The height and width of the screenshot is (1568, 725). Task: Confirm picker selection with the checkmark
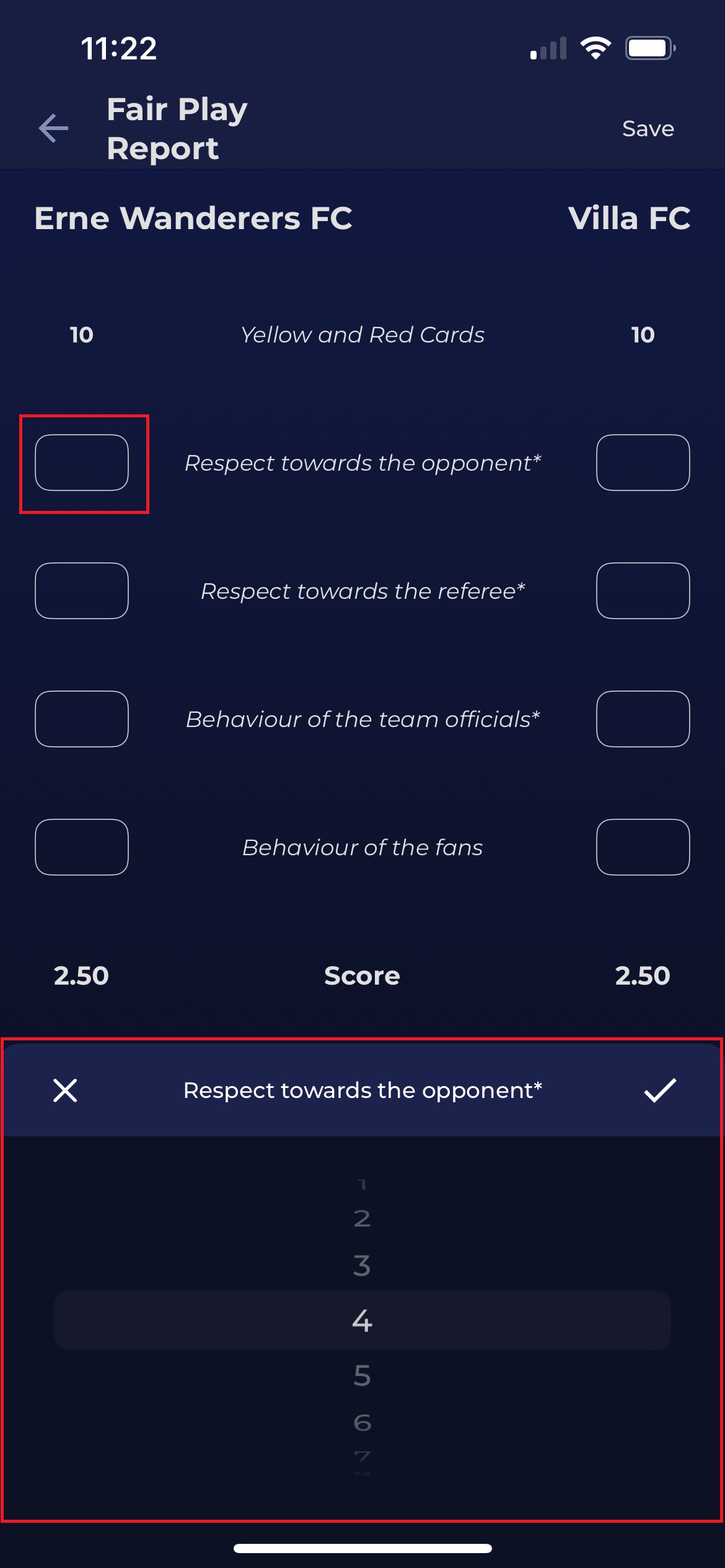click(660, 1091)
